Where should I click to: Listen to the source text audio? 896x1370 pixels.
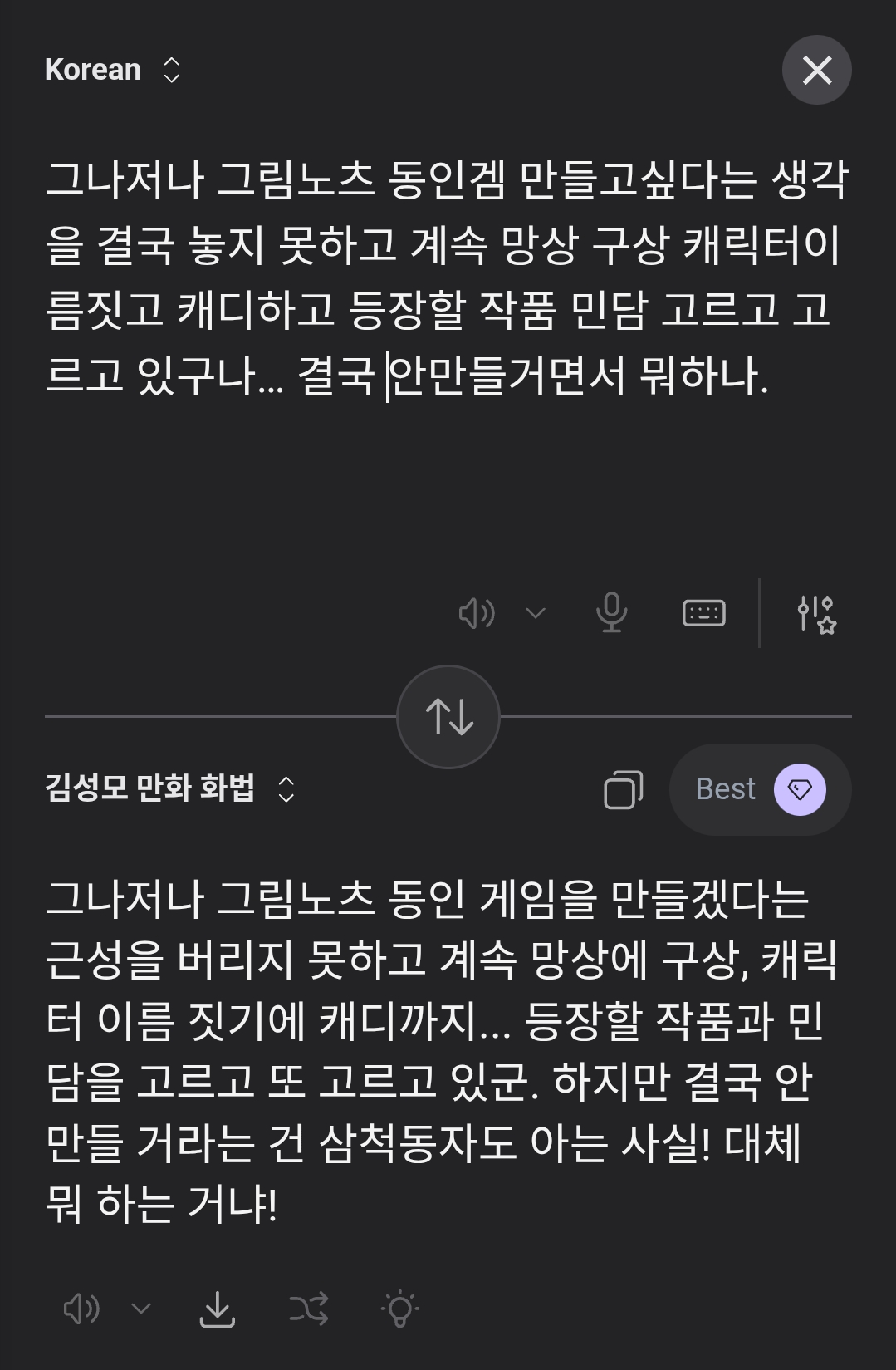pyautogui.click(x=476, y=613)
